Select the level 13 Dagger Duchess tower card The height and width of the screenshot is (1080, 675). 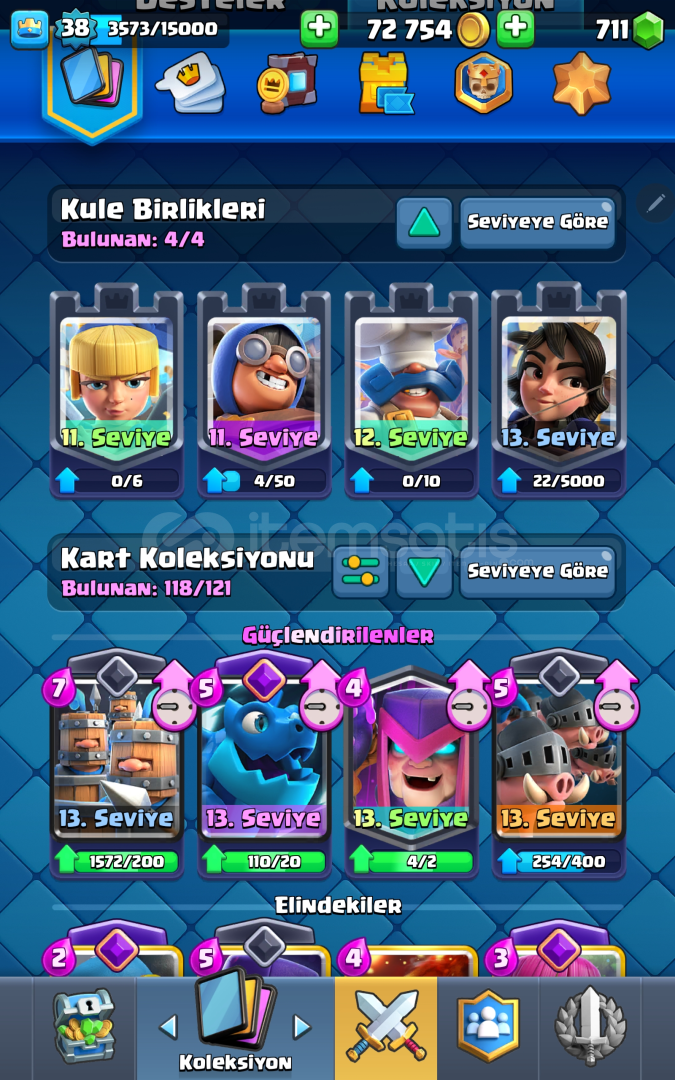coord(559,390)
